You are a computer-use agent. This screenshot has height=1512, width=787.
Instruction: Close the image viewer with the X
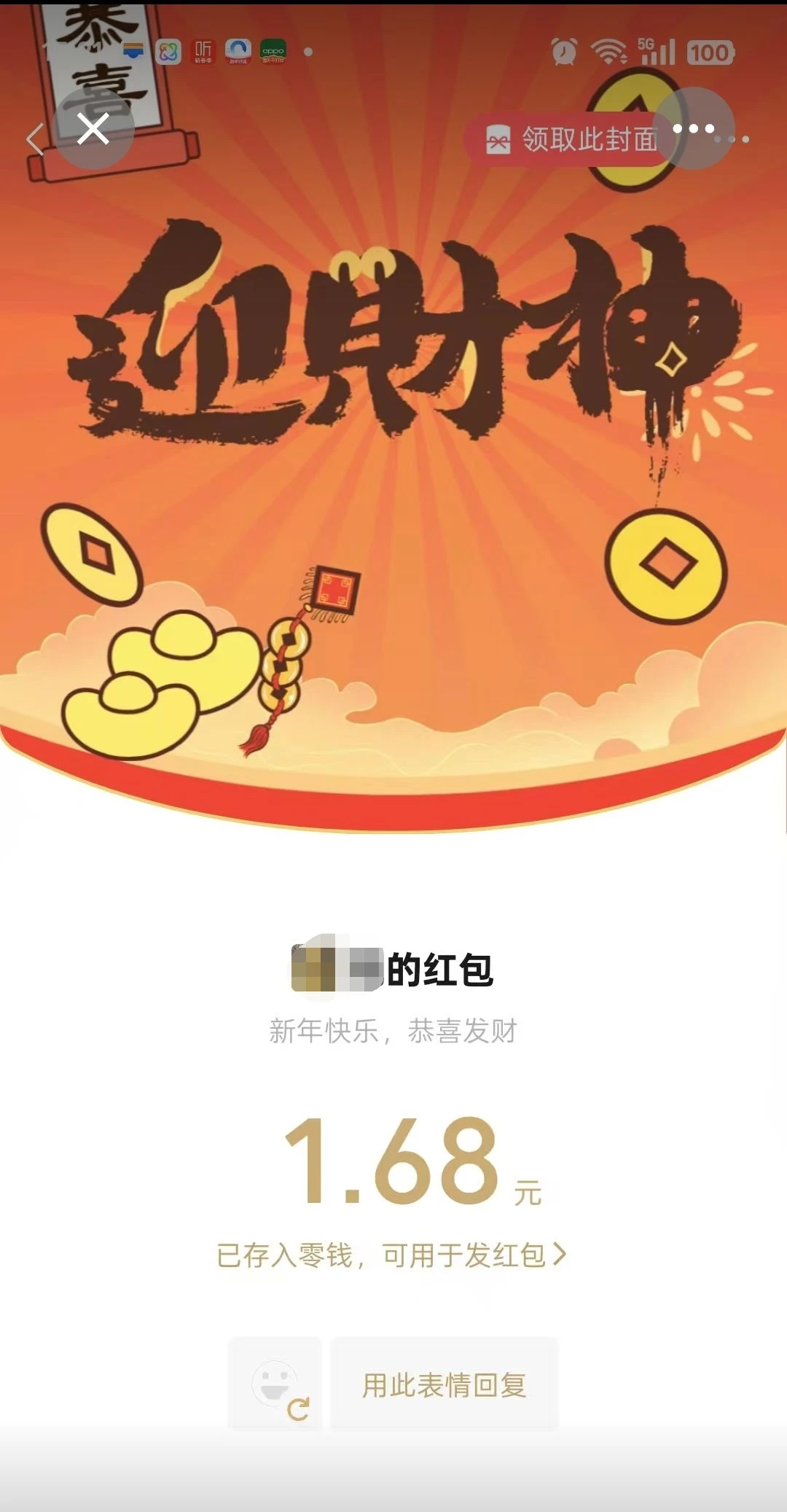(x=93, y=130)
